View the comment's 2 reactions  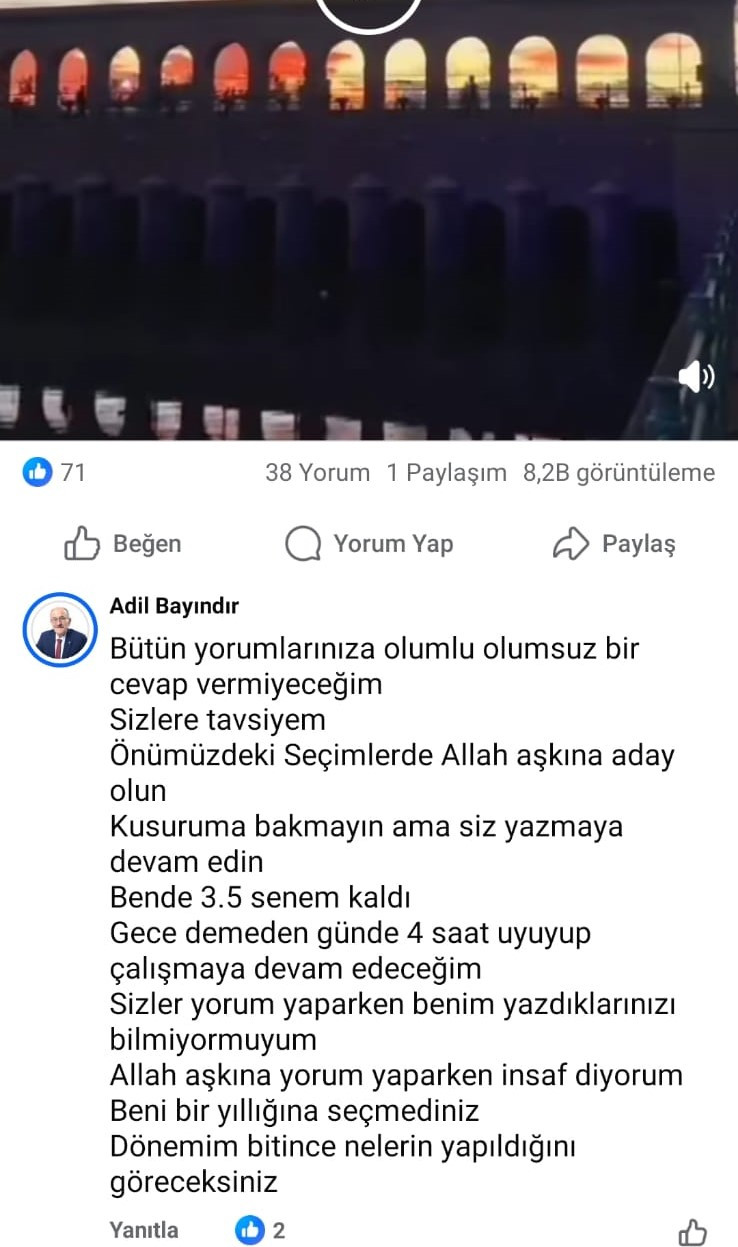pos(261,1230)
